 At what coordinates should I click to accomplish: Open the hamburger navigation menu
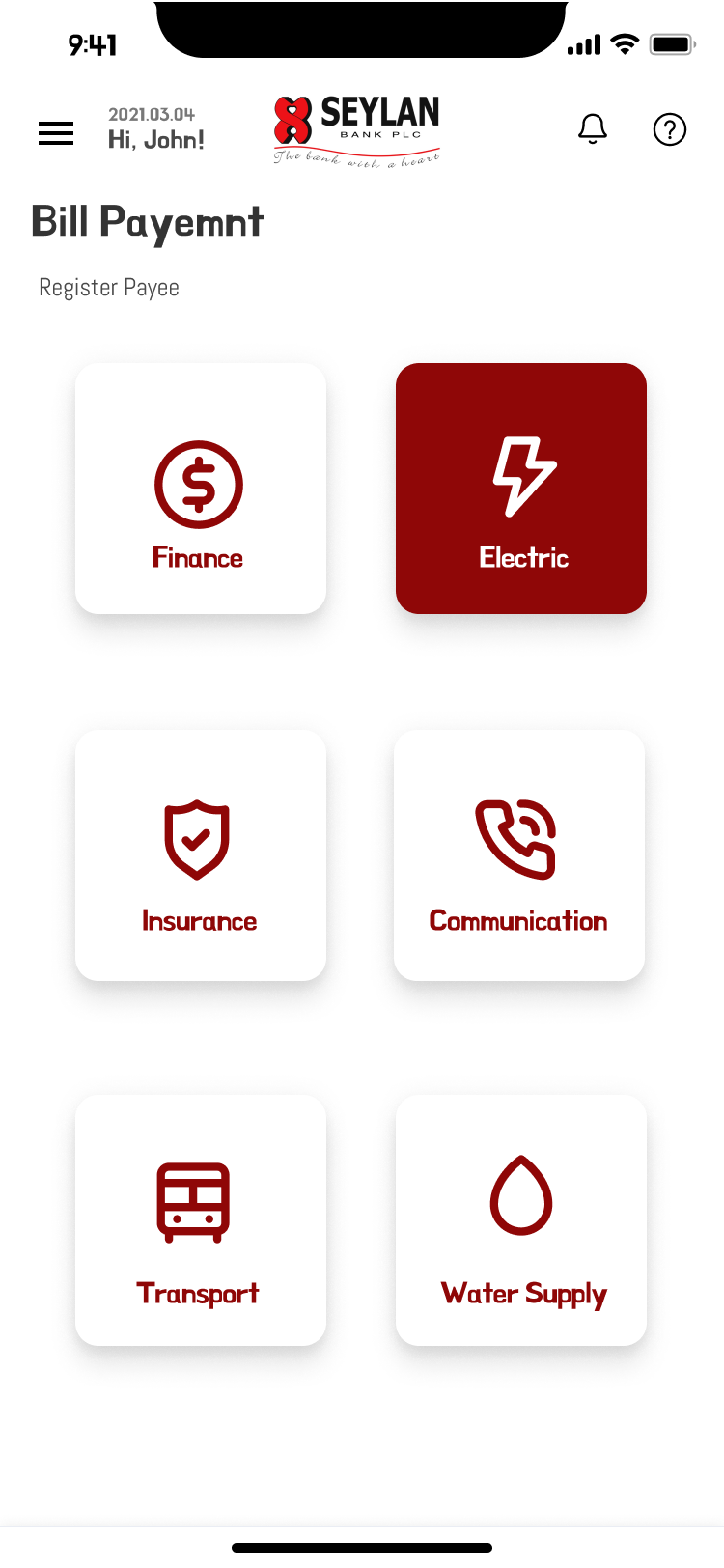(55, 133)
